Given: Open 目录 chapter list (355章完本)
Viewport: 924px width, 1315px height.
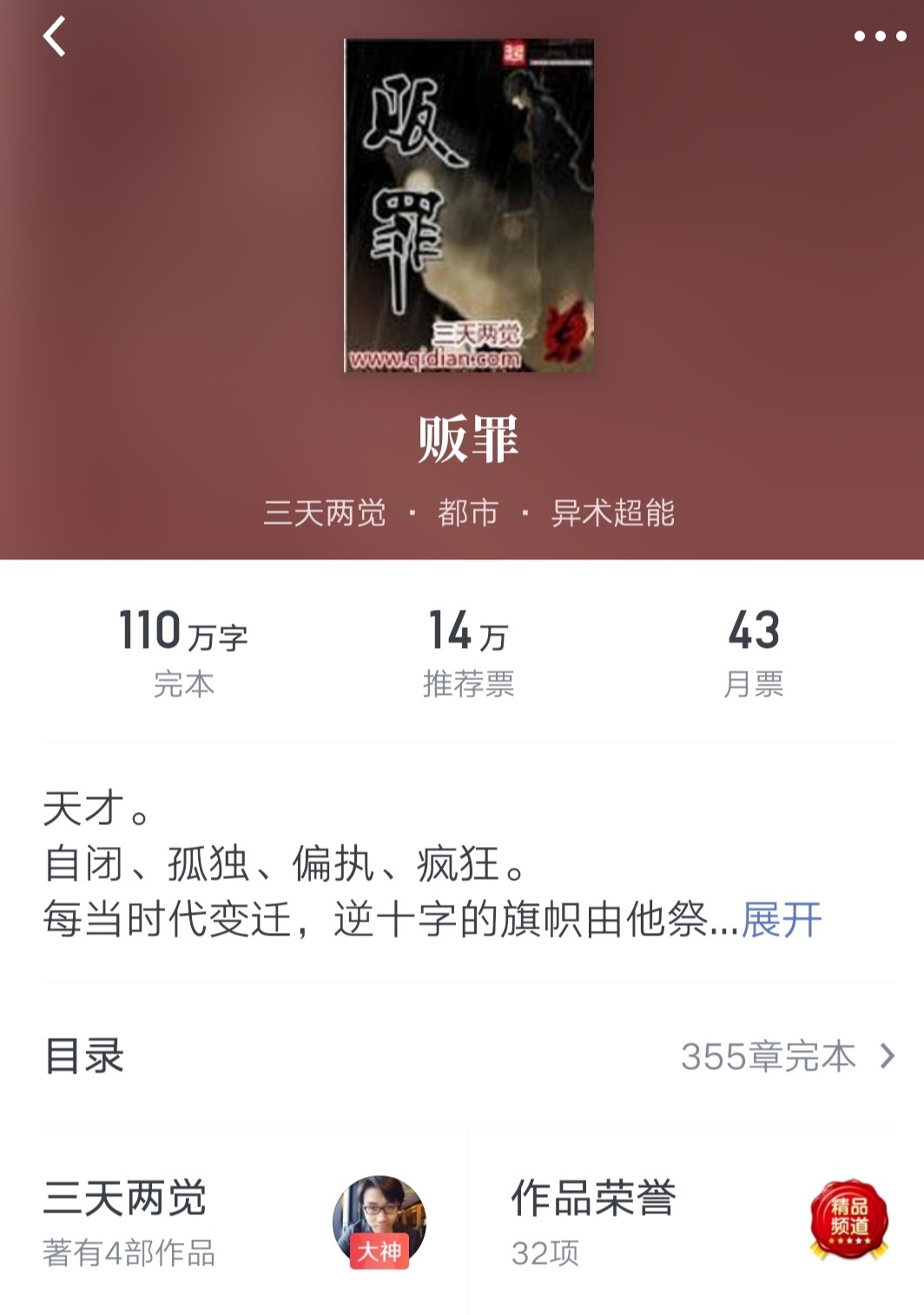Looking at the screenshot, I should 469,1056.
